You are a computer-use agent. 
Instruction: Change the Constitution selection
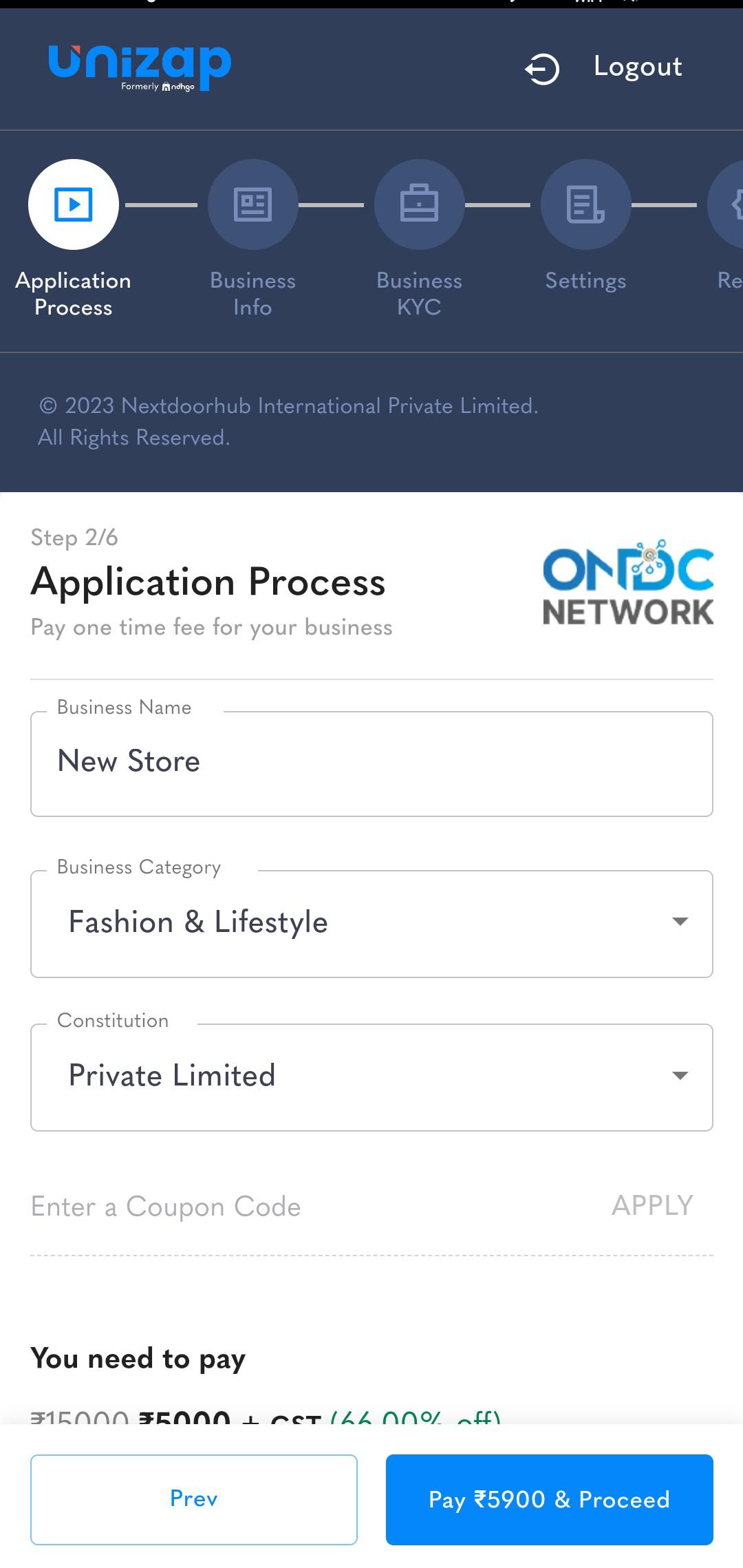tap(371, 1077)
